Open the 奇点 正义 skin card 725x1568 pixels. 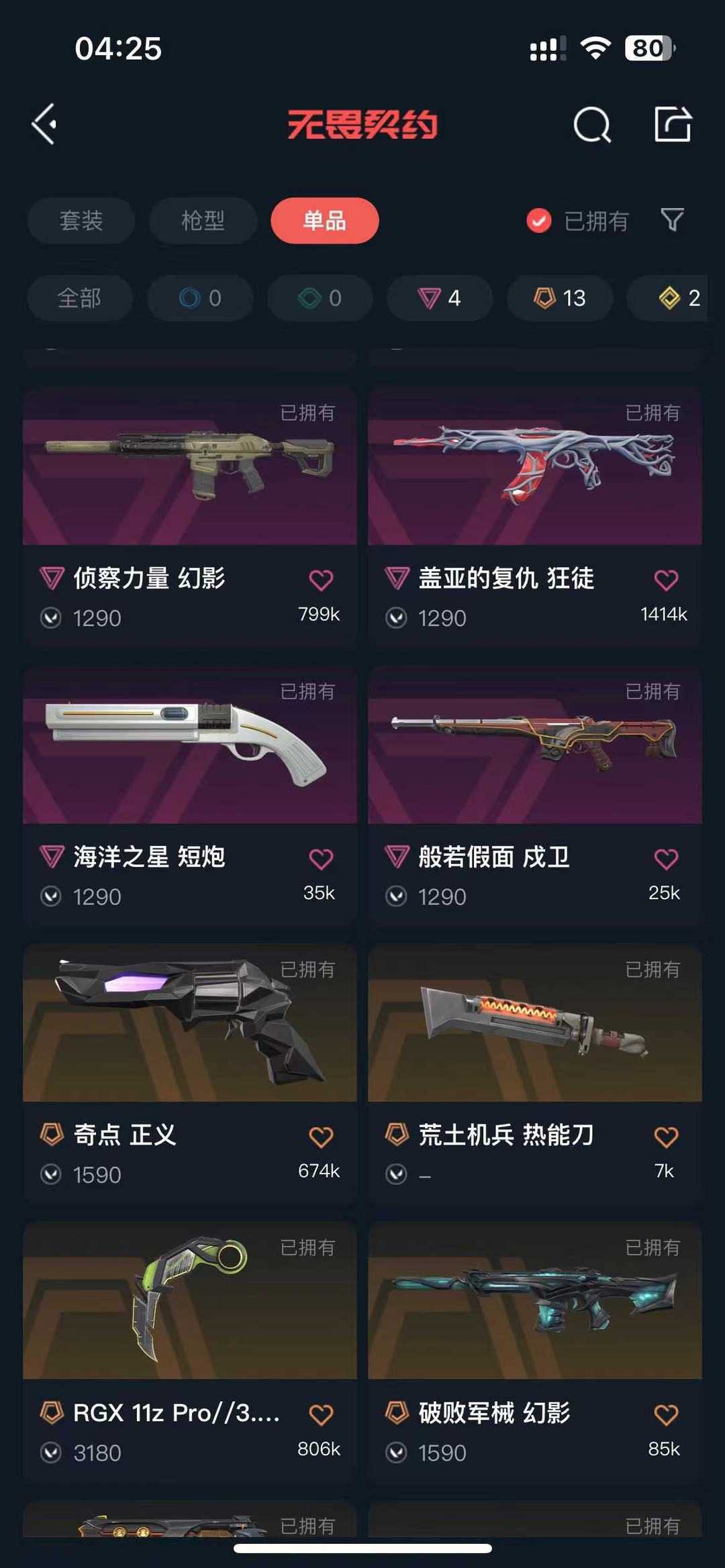(190, 1074)
